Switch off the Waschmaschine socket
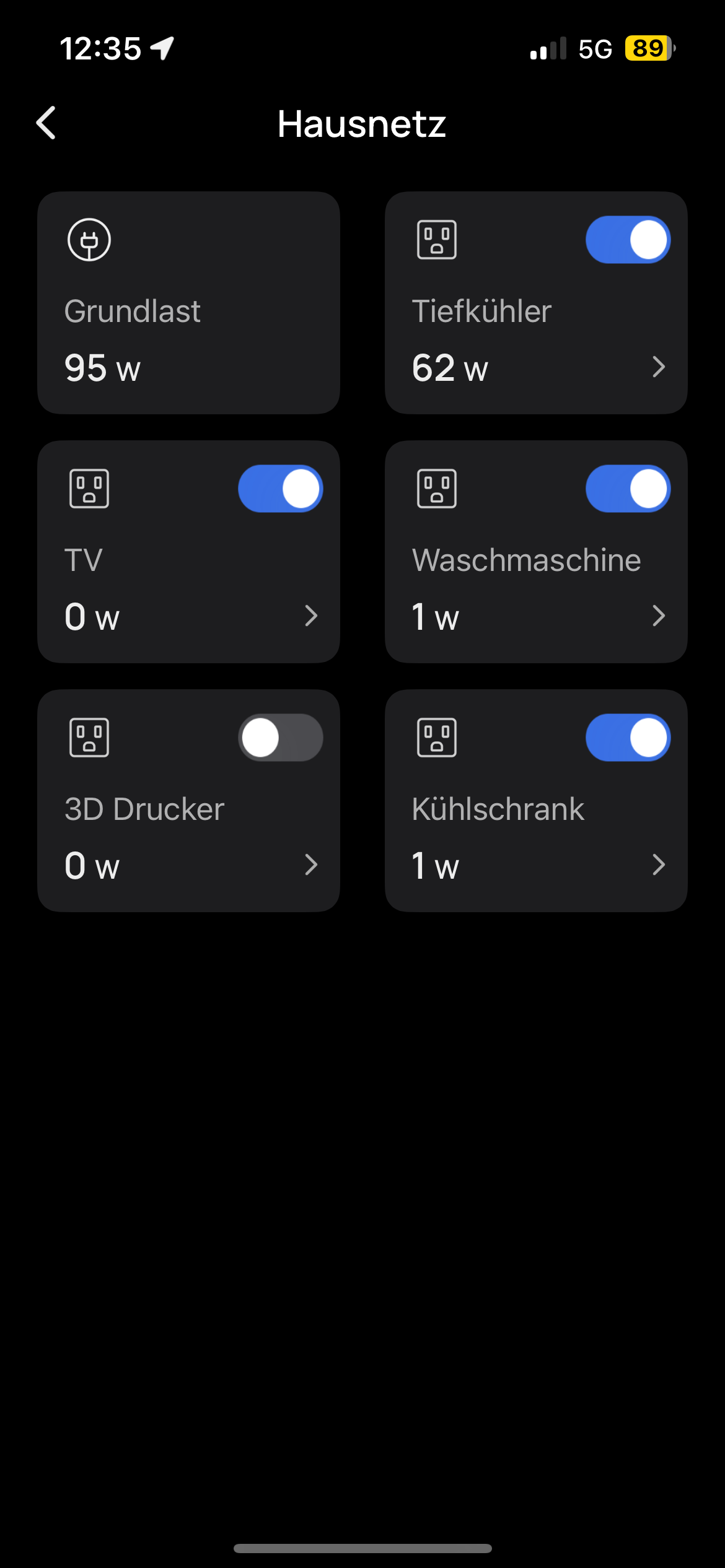The image size is (725, 1568). (627, 489)
